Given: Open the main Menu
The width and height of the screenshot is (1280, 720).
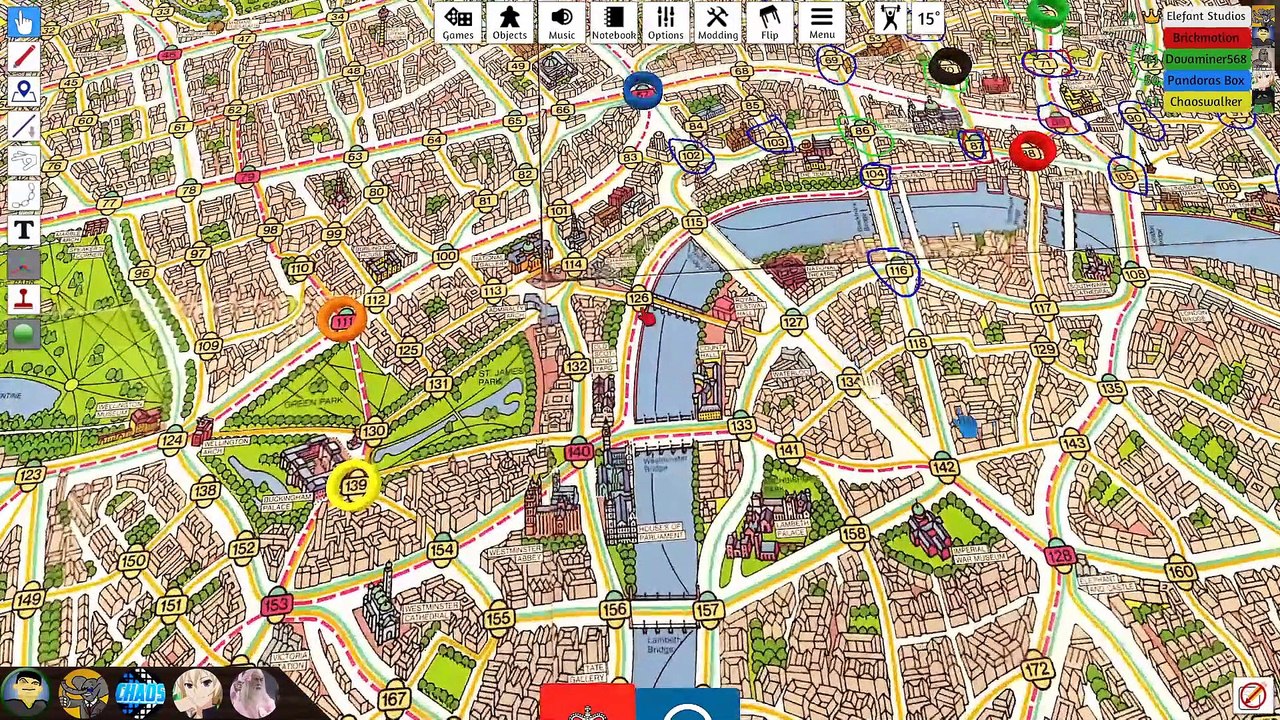Looking at the screenshot, I should 821,22.
